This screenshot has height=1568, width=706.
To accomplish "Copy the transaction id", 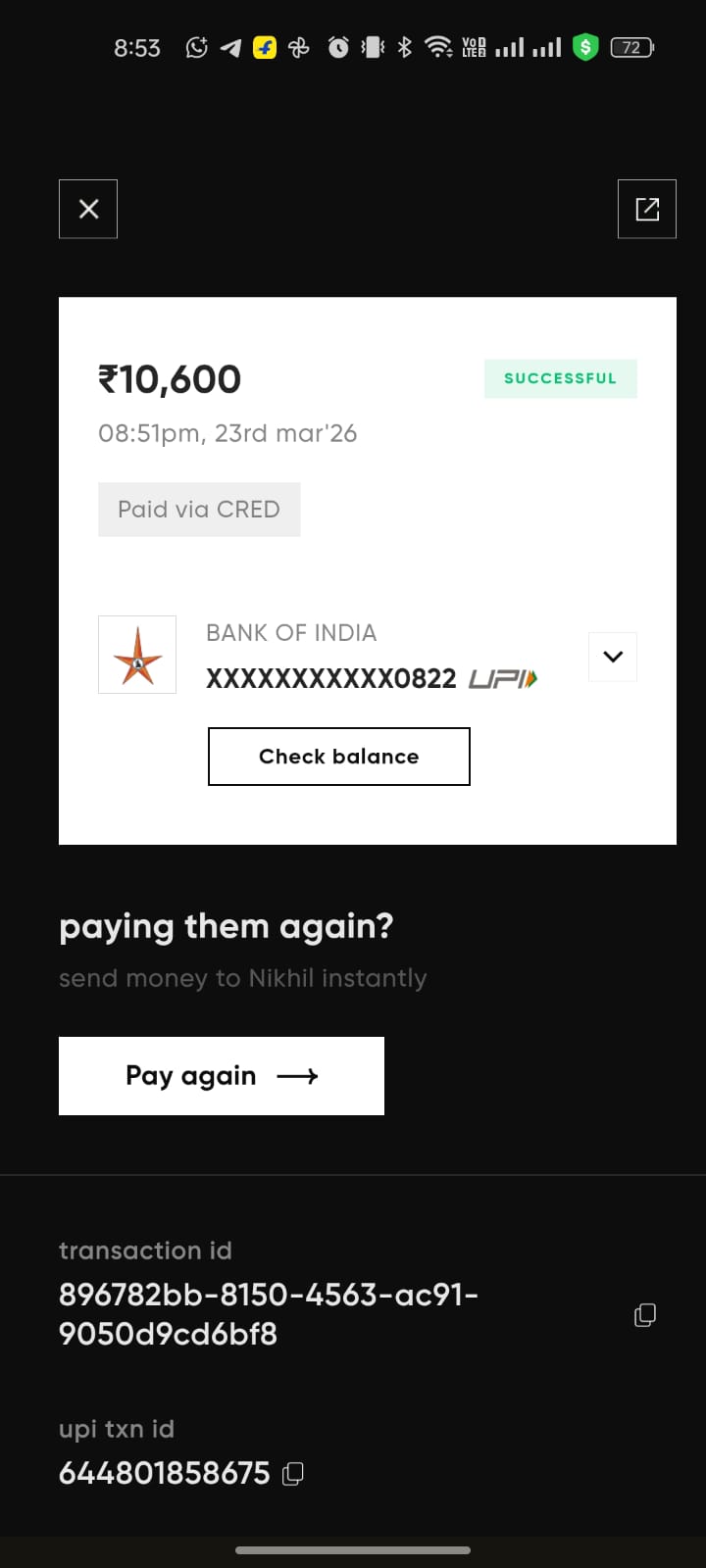I will tap(645, 1315).
